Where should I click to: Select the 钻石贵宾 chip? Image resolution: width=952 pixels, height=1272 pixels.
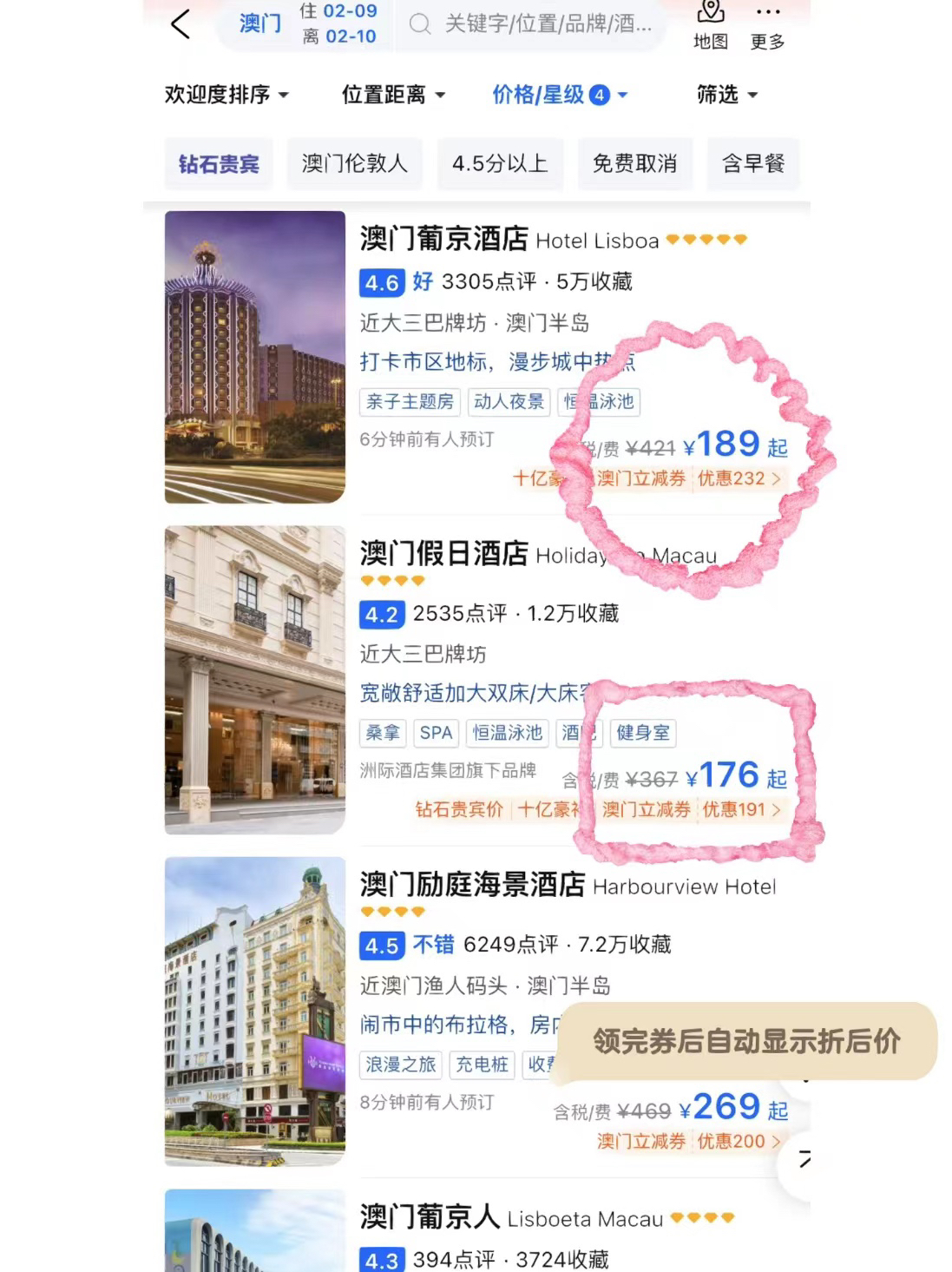pyautogui.click(x=219, y=163)
